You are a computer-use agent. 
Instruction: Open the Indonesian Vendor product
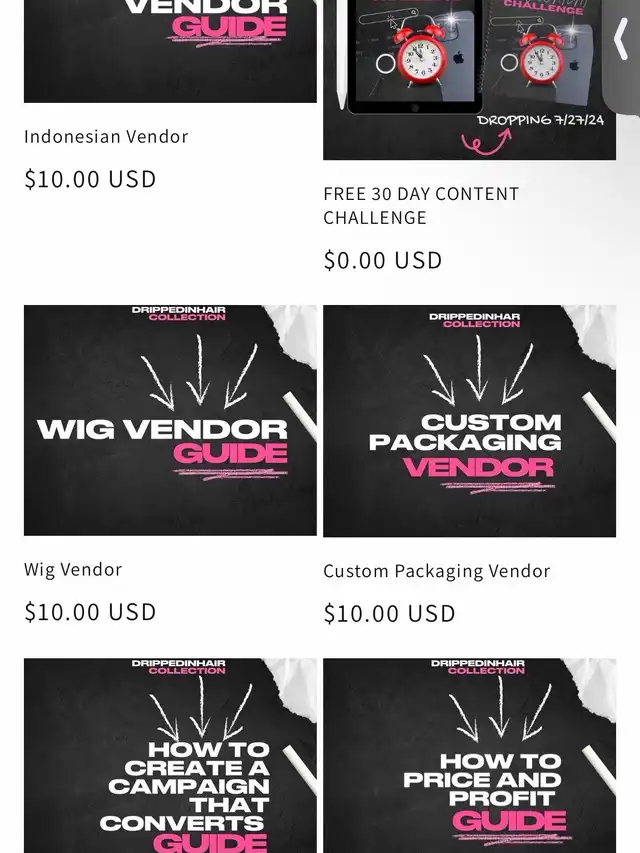(106, 137)
